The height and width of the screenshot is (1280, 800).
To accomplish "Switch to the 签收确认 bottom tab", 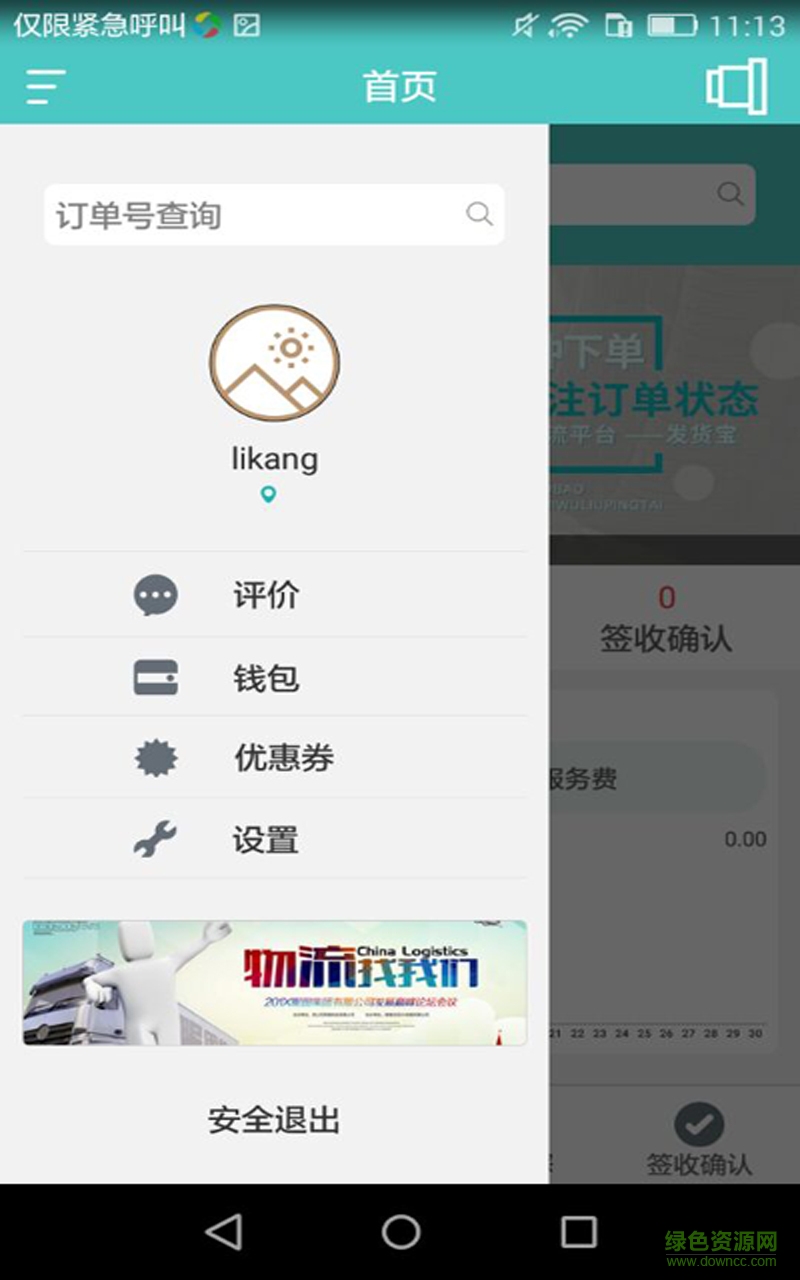I will 698,1140.
